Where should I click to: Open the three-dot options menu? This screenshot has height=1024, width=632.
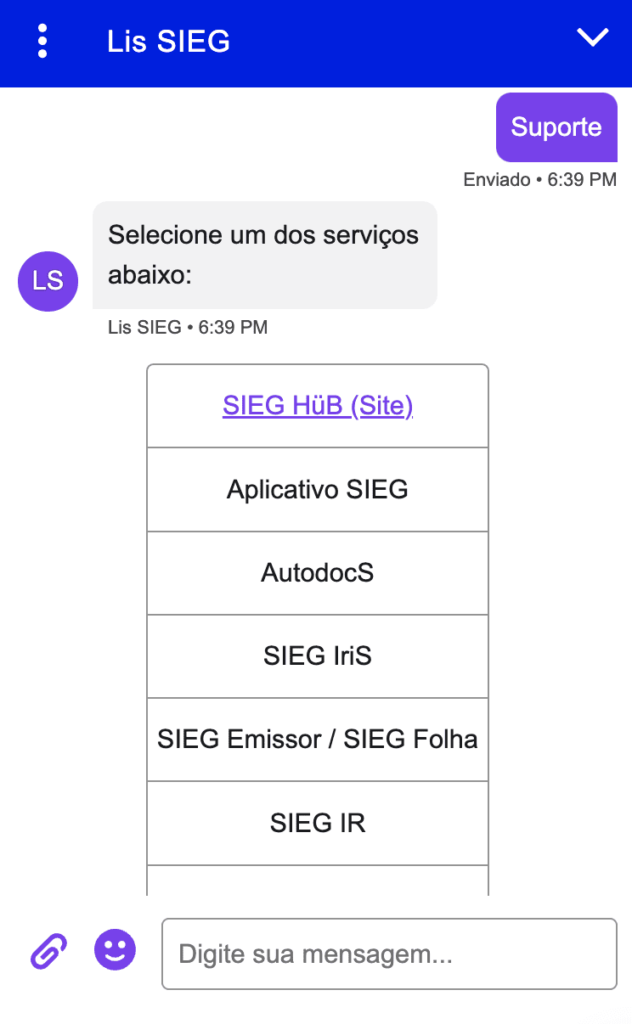point(42,41)
